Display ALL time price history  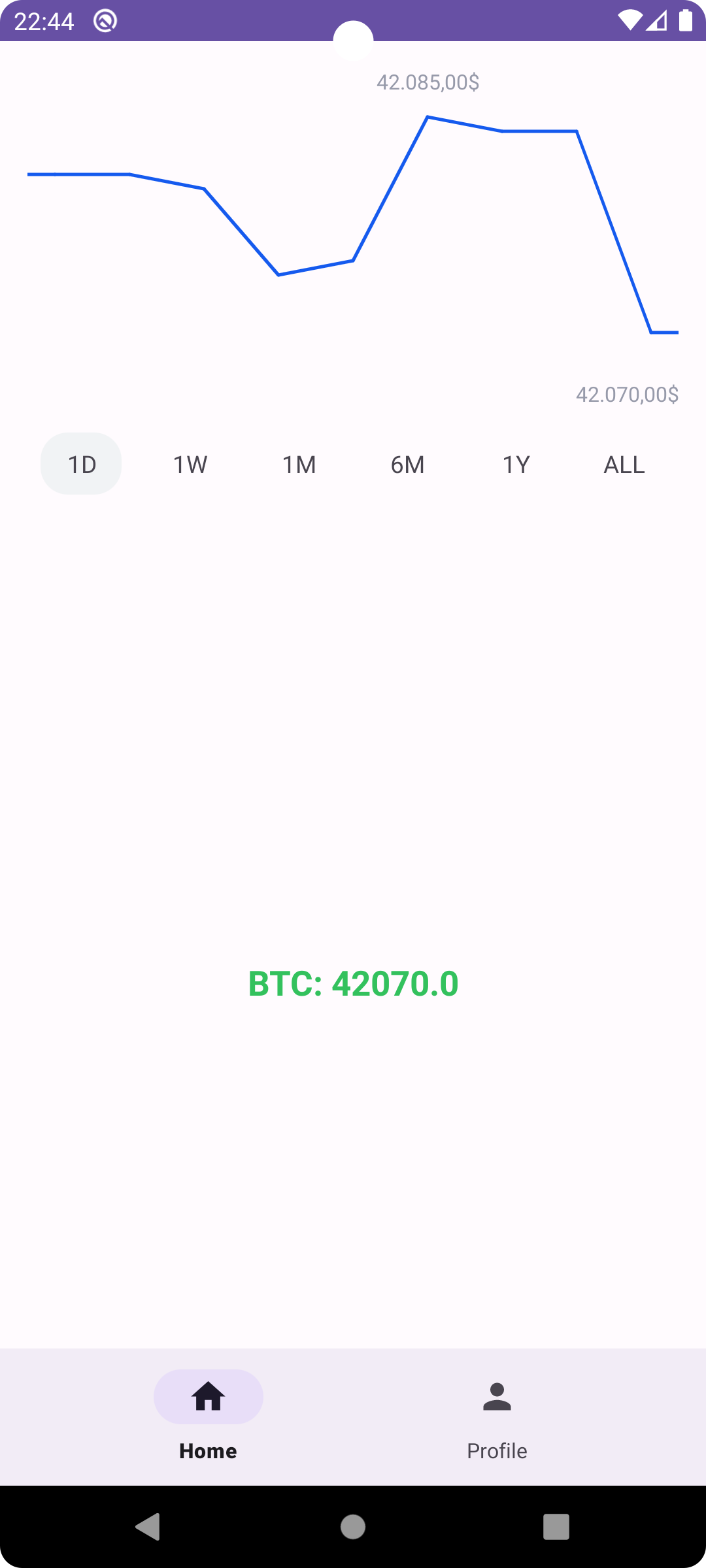click(624, 464)
